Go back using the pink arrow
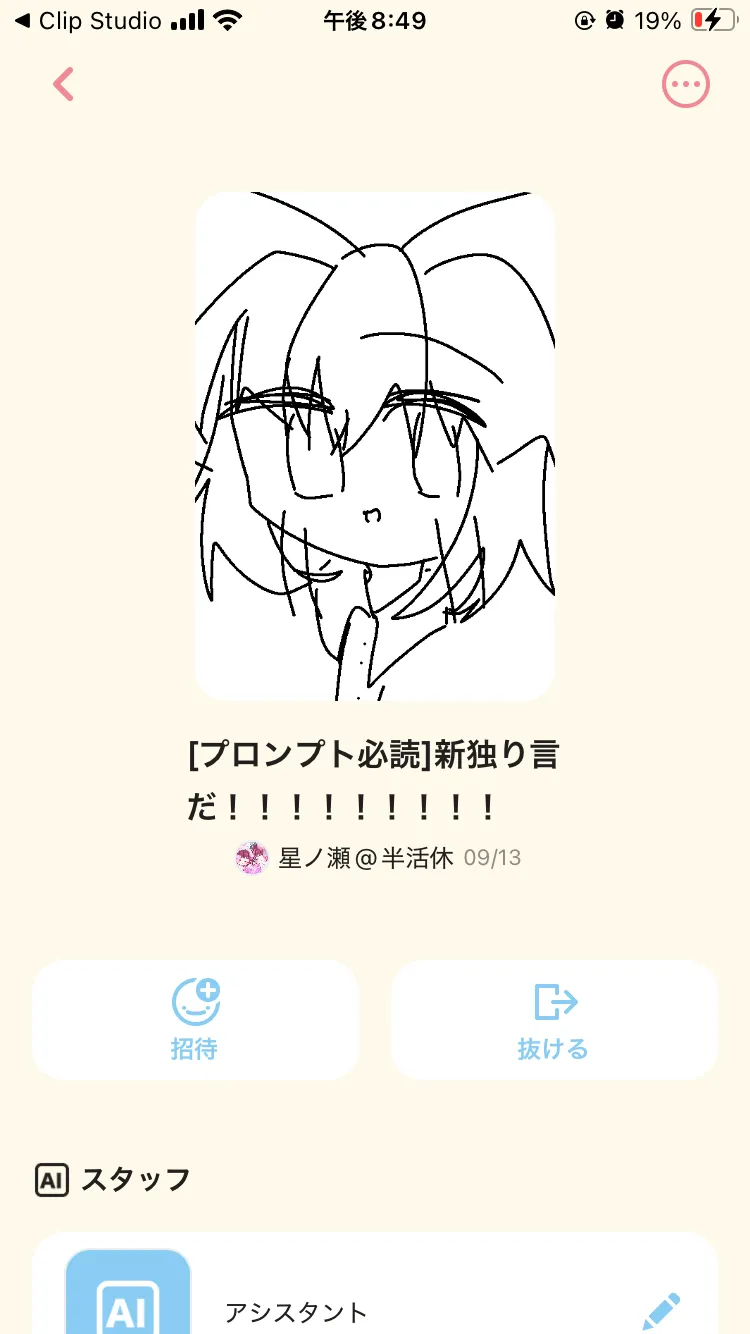750x1334 pixels. 64,85
